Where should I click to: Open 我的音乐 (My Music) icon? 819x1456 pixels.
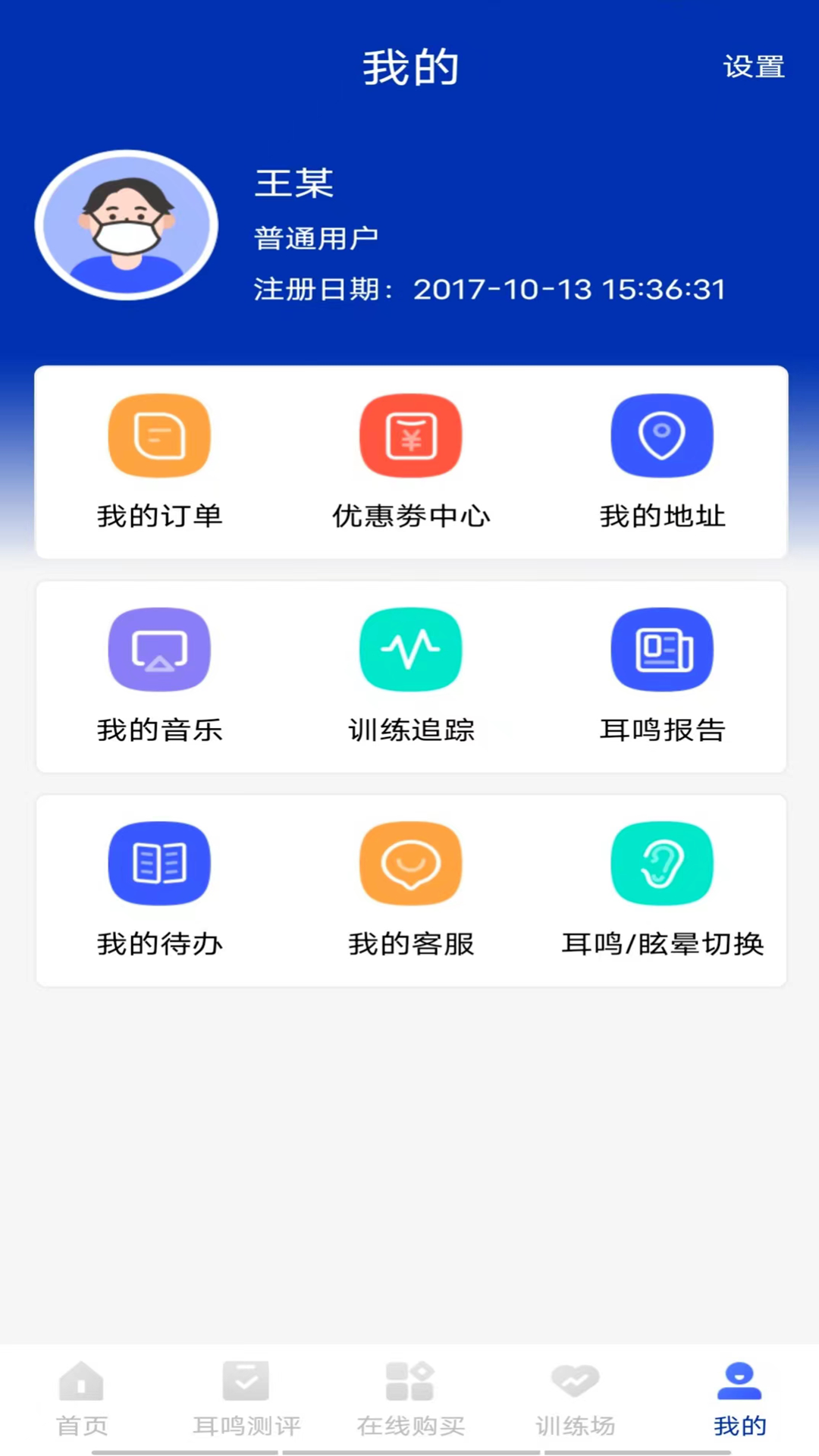159,649
